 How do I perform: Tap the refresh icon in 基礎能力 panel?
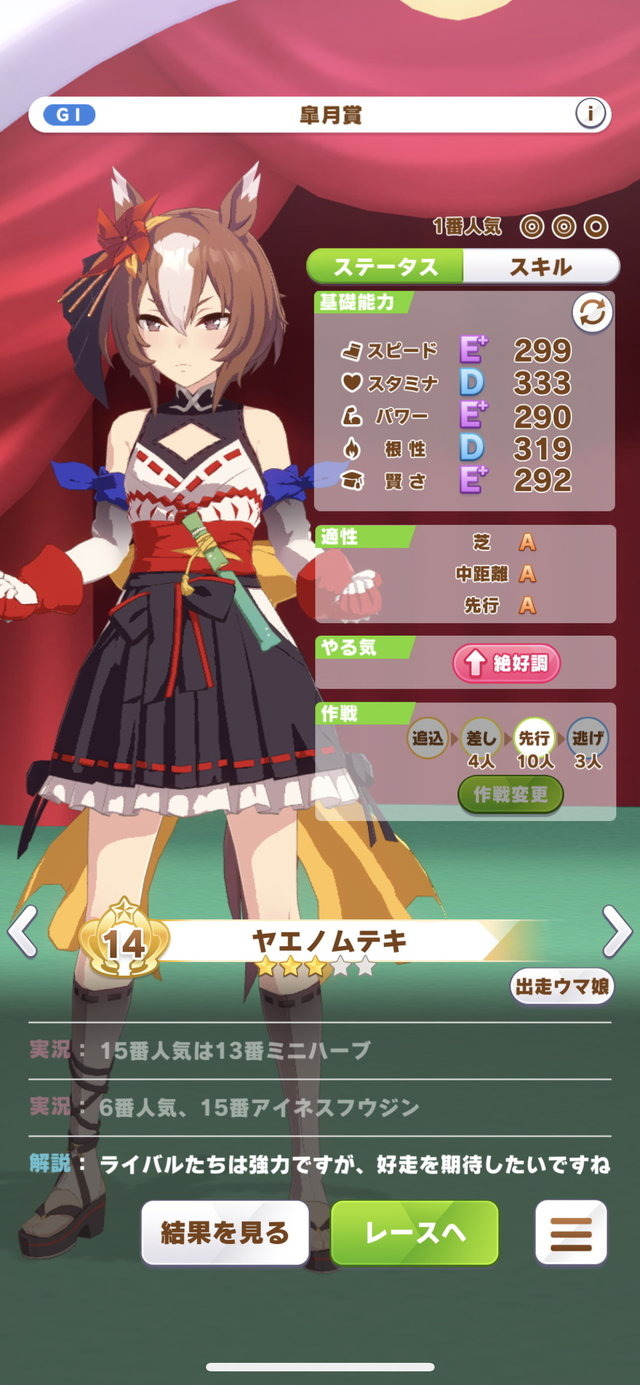(591, 314)
